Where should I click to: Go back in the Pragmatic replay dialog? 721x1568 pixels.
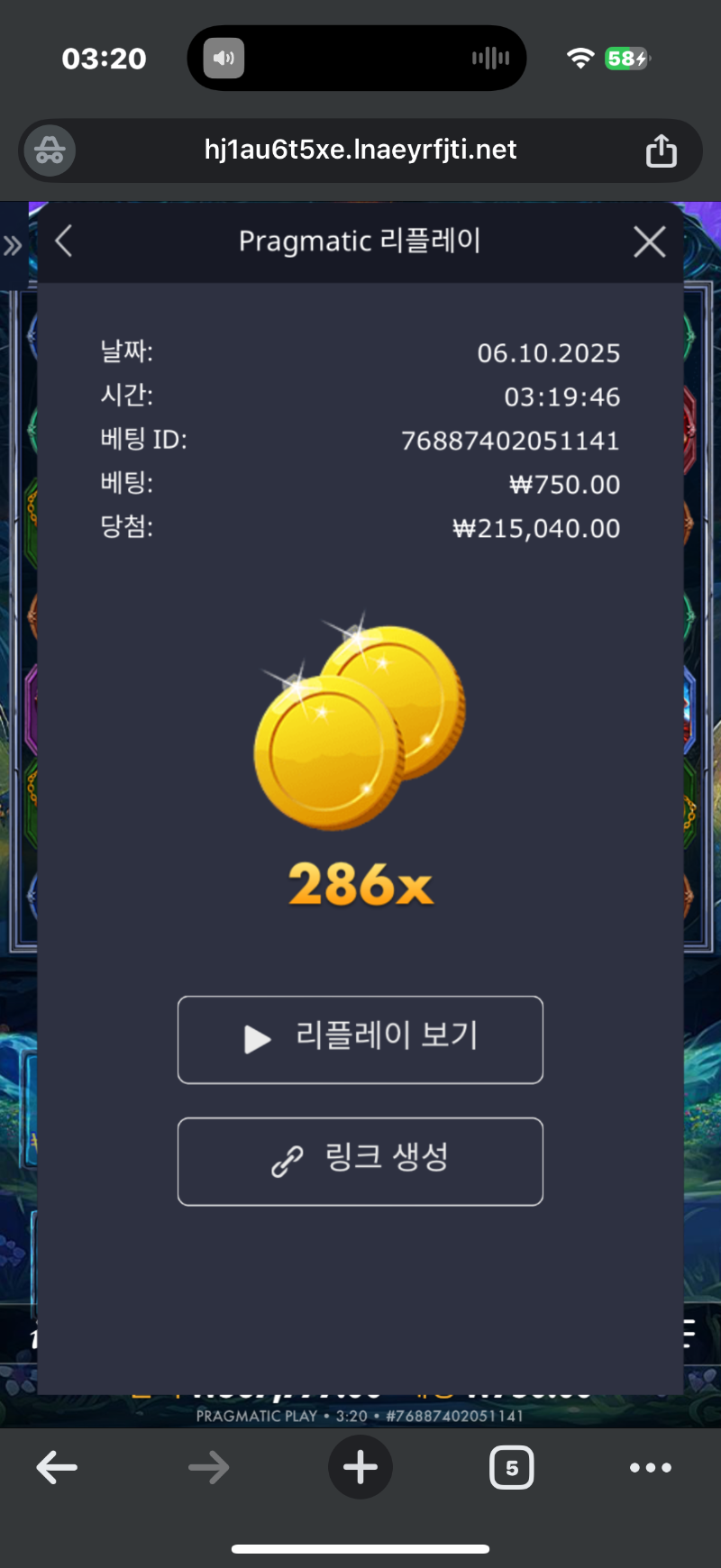click(x=63, y=242)
